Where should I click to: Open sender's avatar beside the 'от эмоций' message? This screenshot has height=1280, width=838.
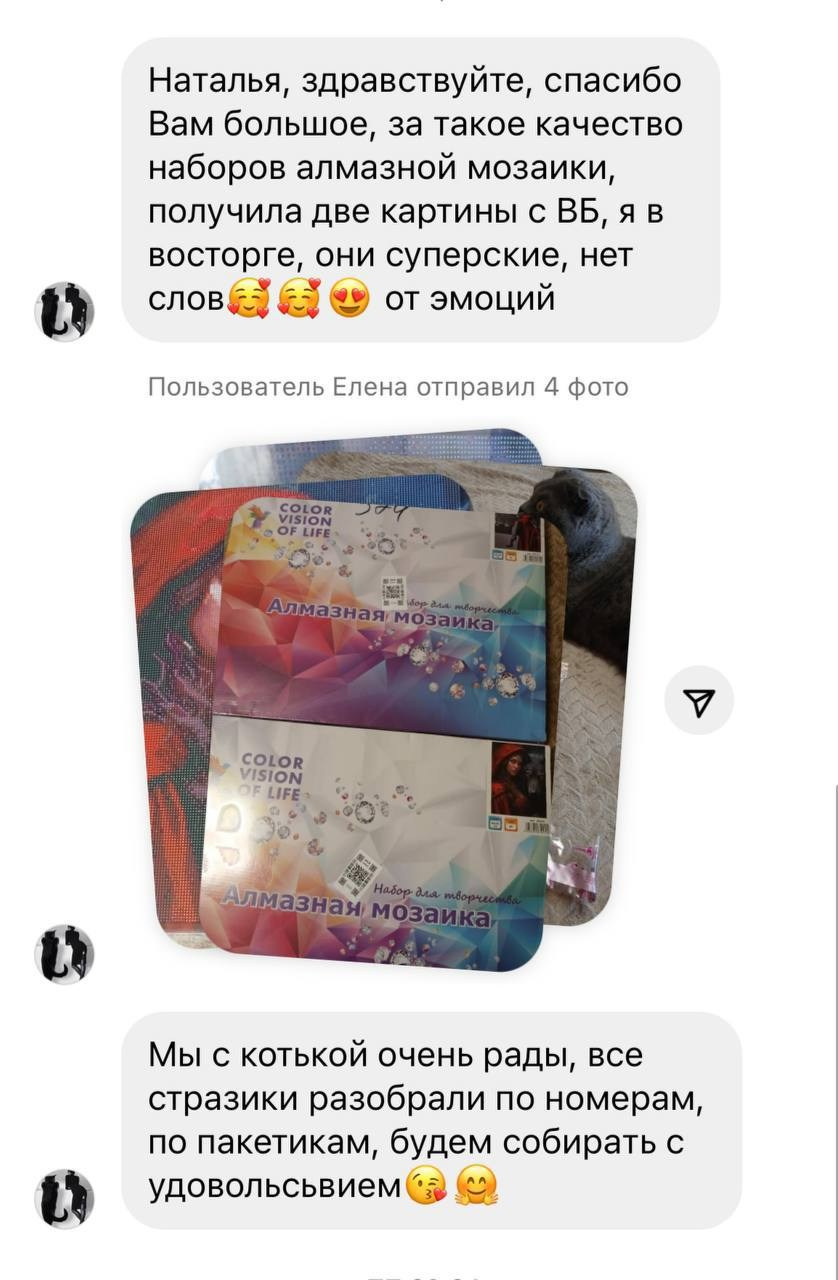65,311
